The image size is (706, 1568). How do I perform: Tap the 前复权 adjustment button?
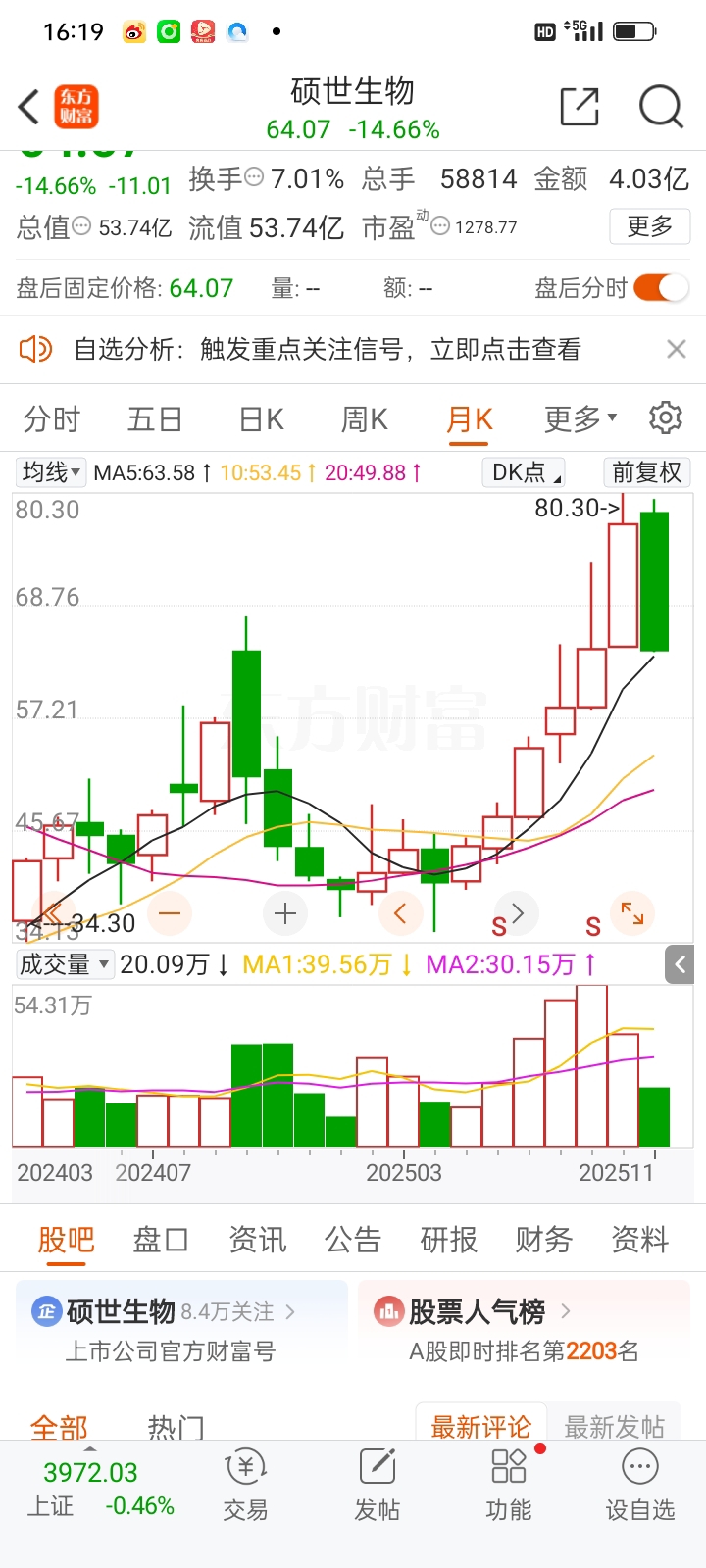coord(647,472)
